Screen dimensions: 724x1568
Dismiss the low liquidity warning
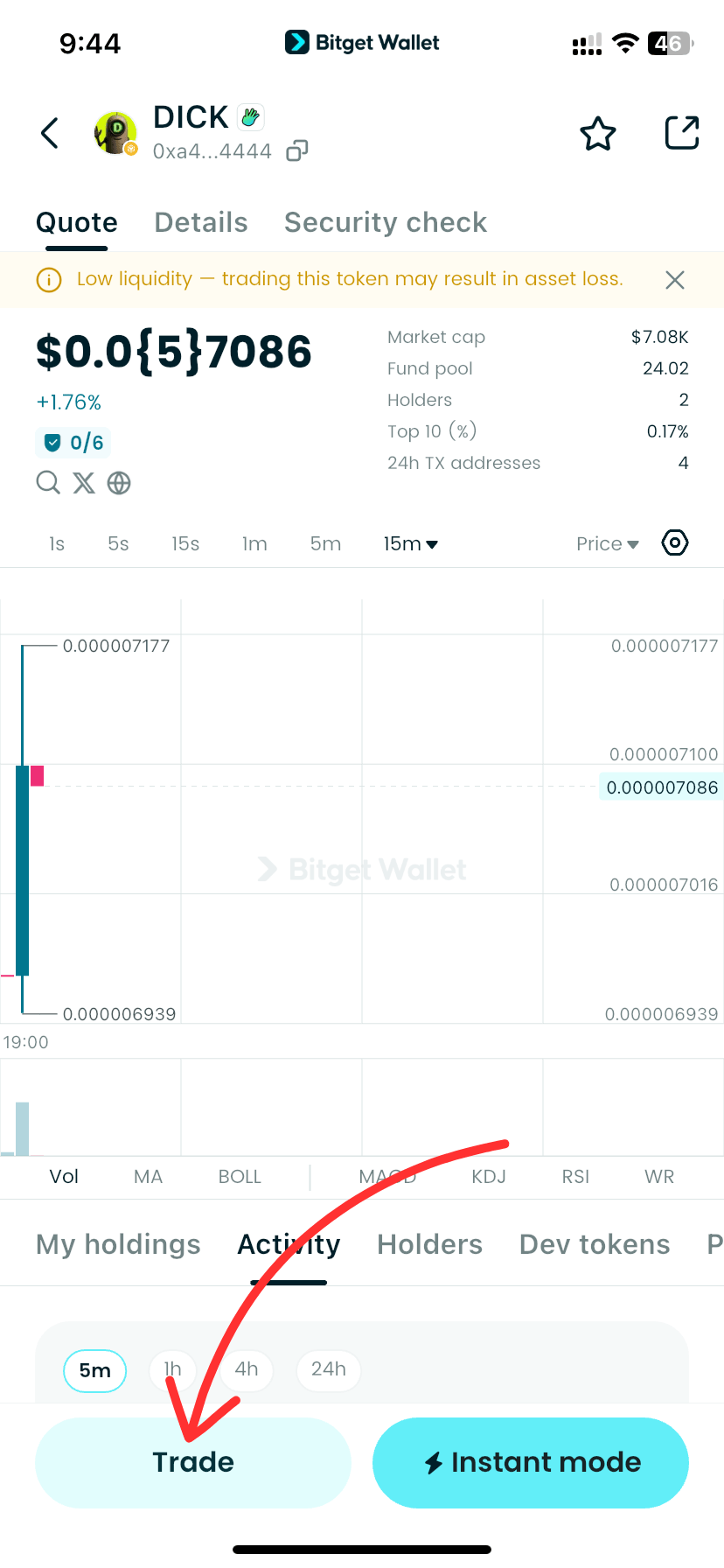point(674,280)
